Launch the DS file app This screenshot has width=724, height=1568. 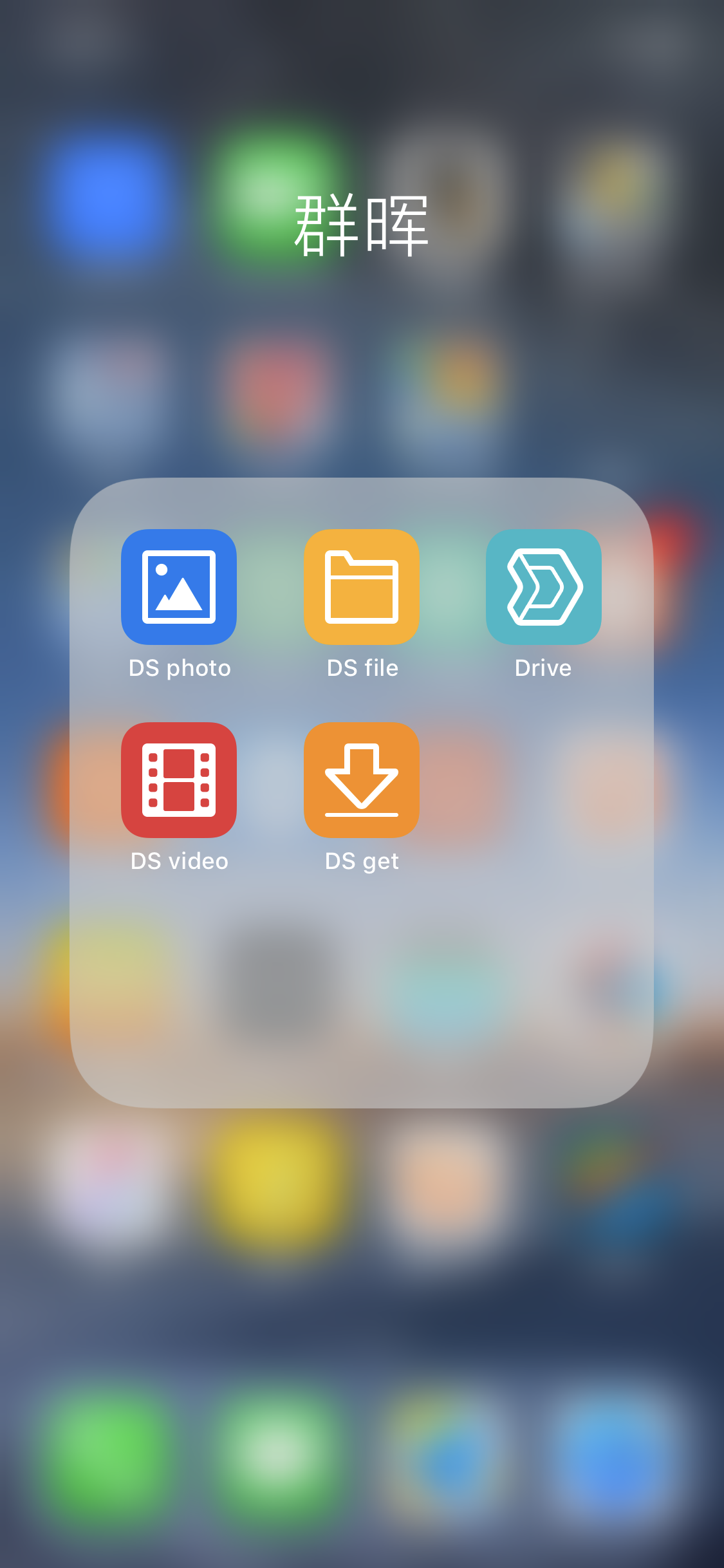(x=362, y=587)
